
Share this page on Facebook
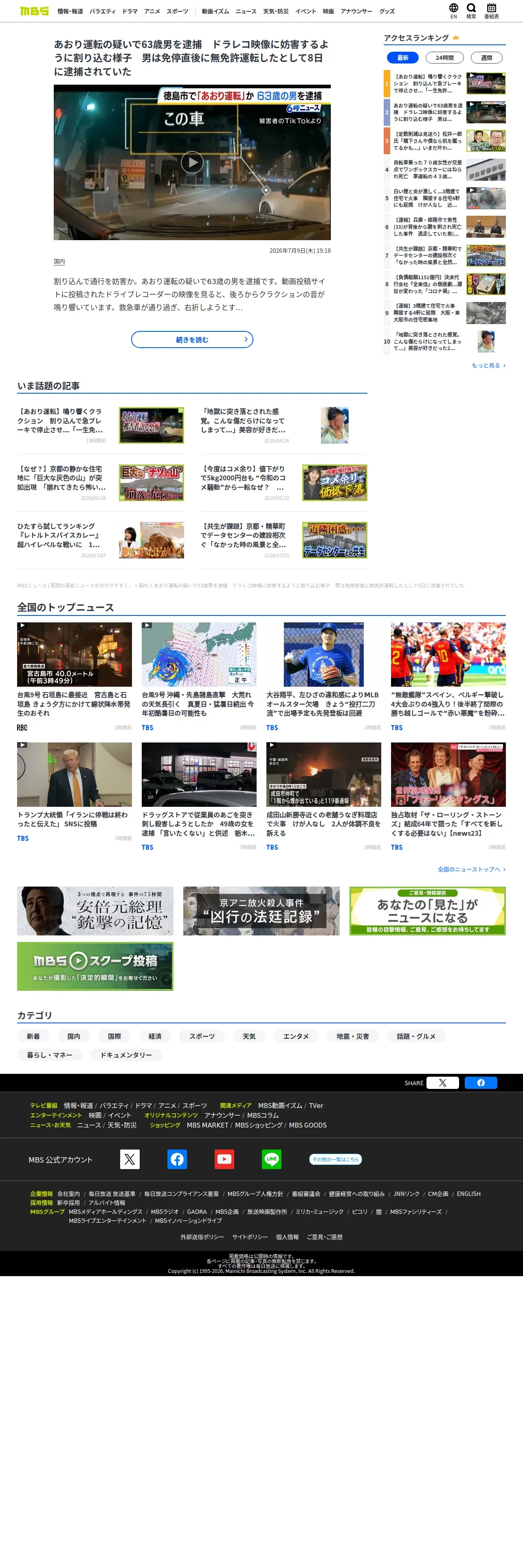(480, 1083)
